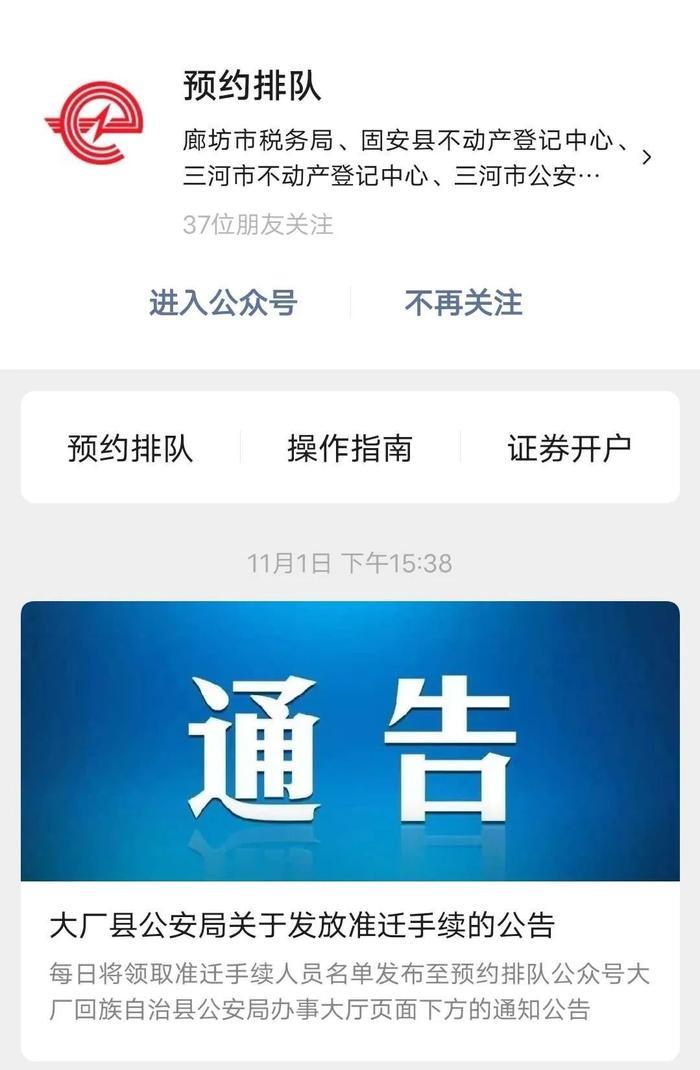This screenshot has height=1070, width=700.
Task: Tap 不再关注 to unfollow the account
Action: (x=463, y=303)
